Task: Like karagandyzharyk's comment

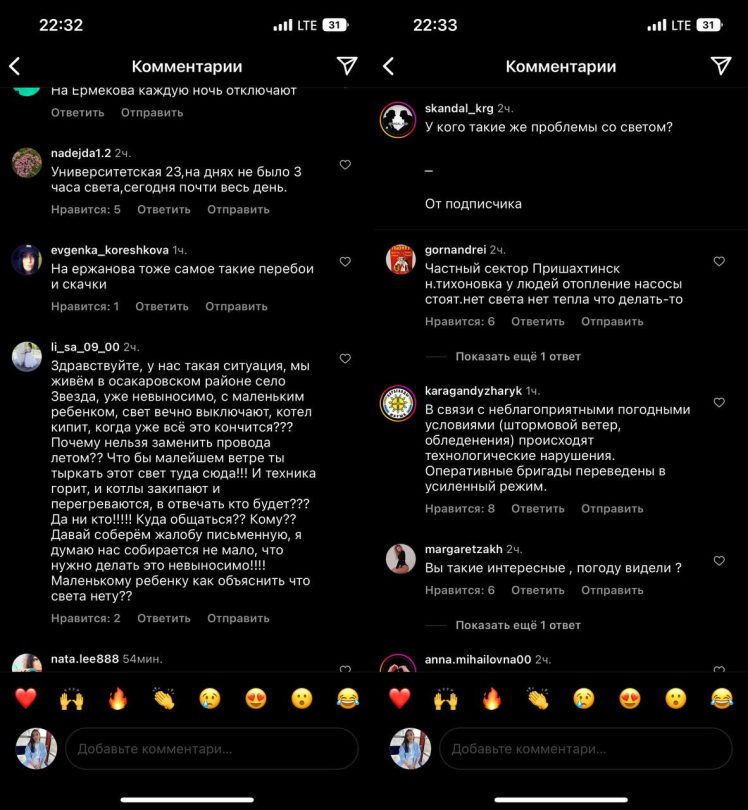Action: tap(719, 403)
